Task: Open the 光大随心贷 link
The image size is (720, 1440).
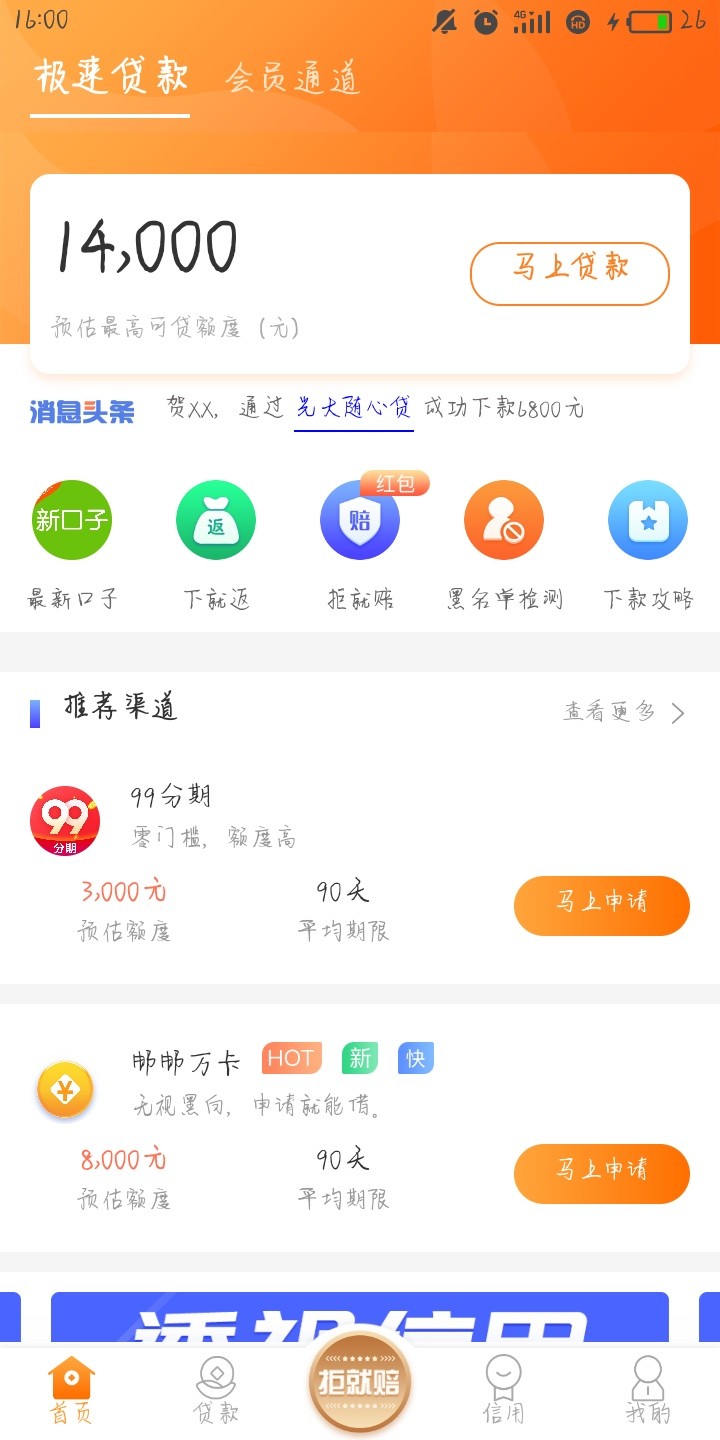Action: pyautogui.click(x=353, y=408)
